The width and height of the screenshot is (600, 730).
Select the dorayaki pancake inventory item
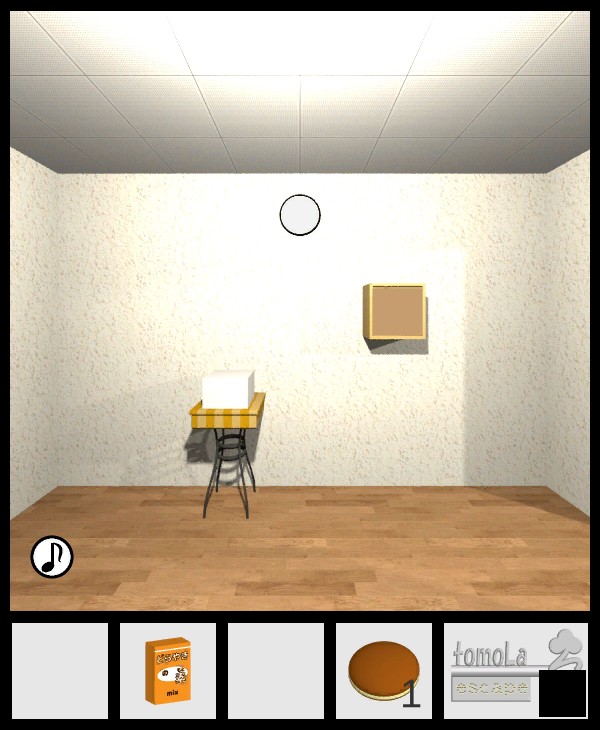click(x=381, y=670)
